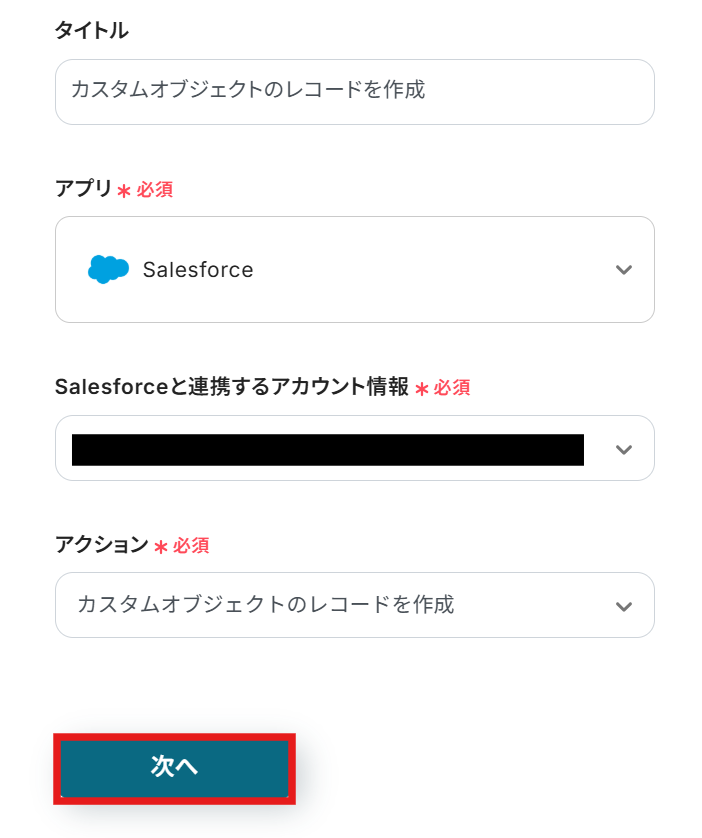Open the アプリ dropdown showing Salesforce
This screenshot has width=702, height=838.
coord(354,269)
